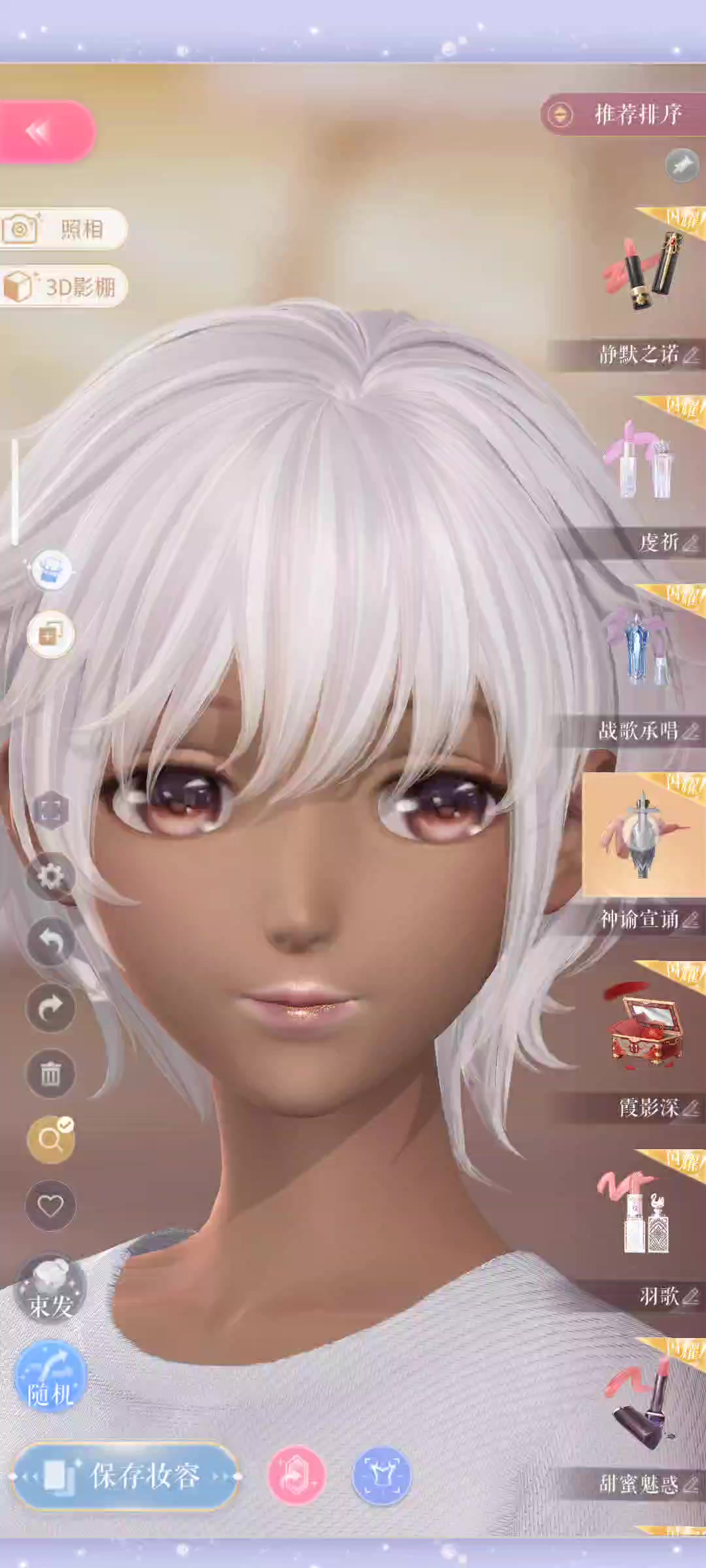Save the look with 保存妆容

pos(126,1477)
